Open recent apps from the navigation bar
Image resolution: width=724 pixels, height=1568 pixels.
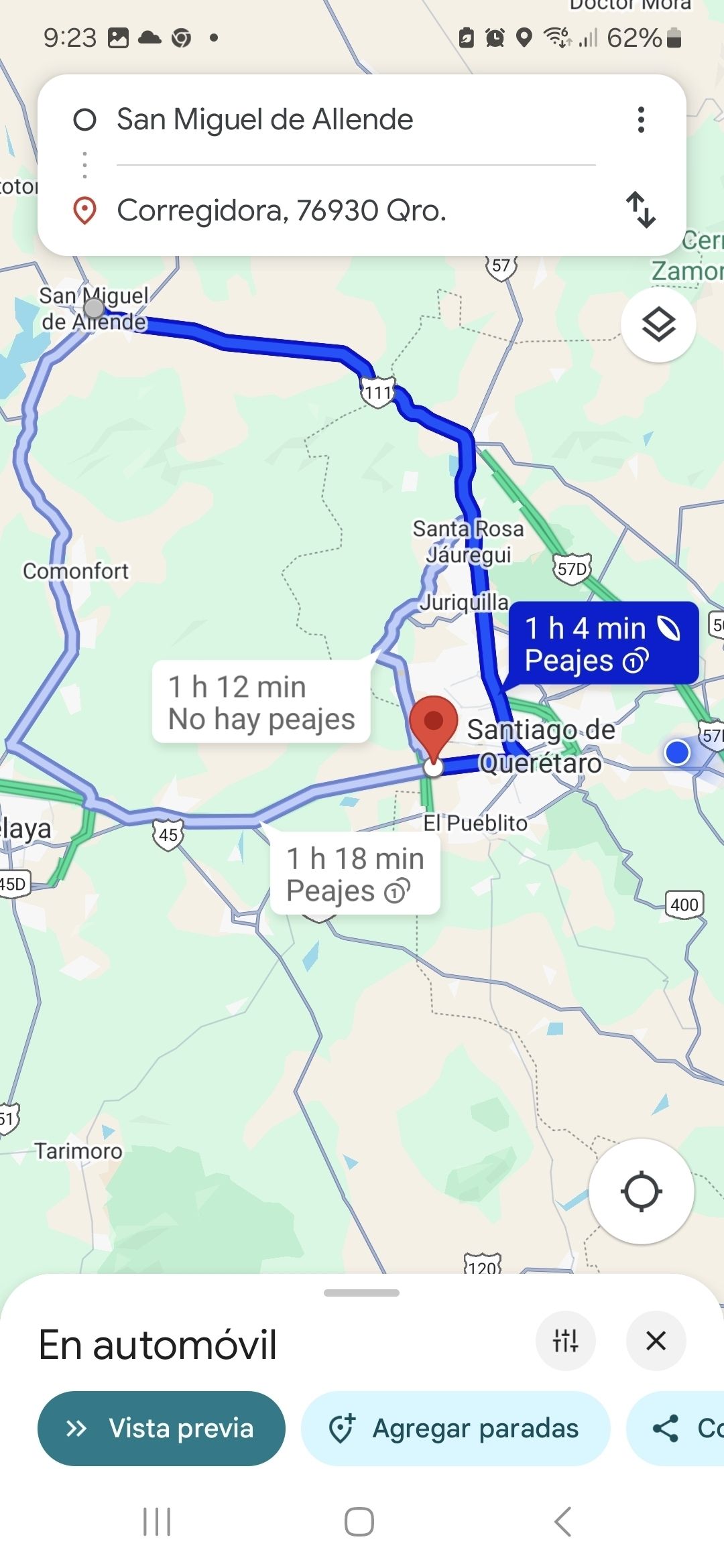(158, 1522)
